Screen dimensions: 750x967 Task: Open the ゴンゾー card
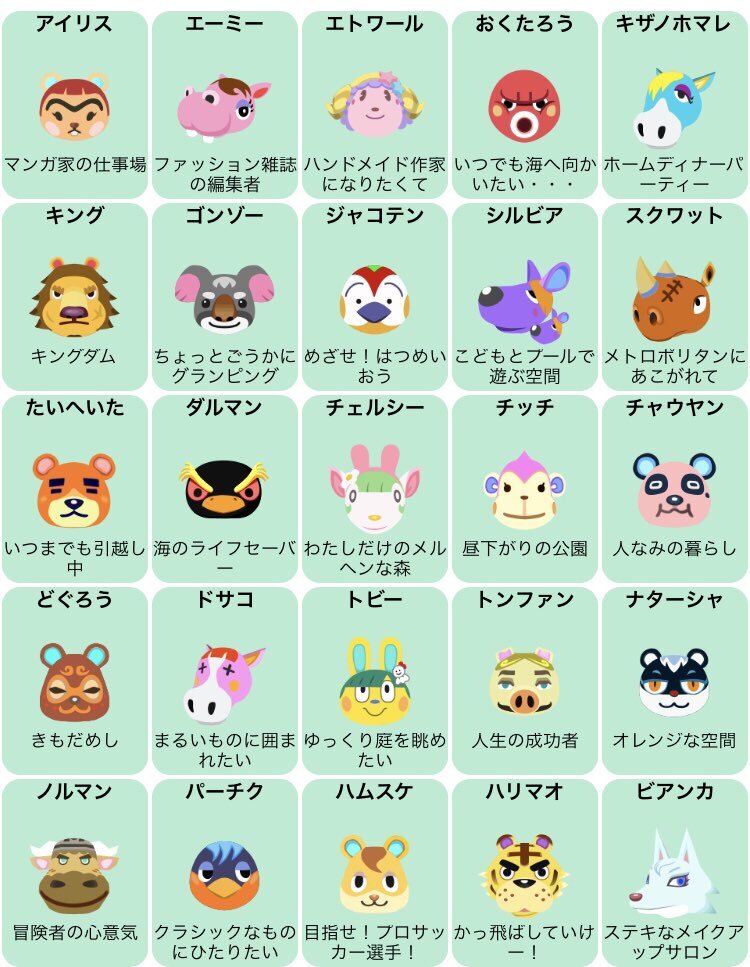click(x=225, y=297)
